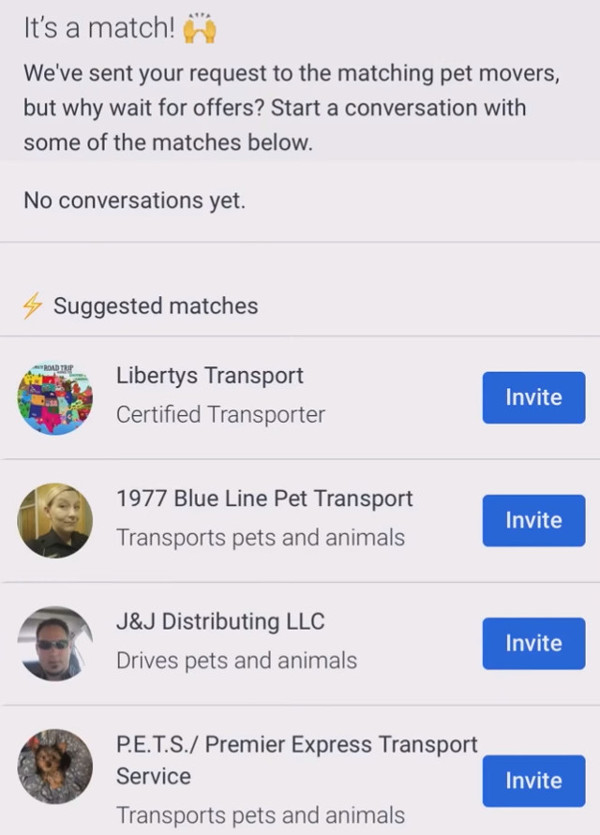Send invite to J&J Distributing LLC
Viewport: 600px width, 835px height.
click(533, 644)
